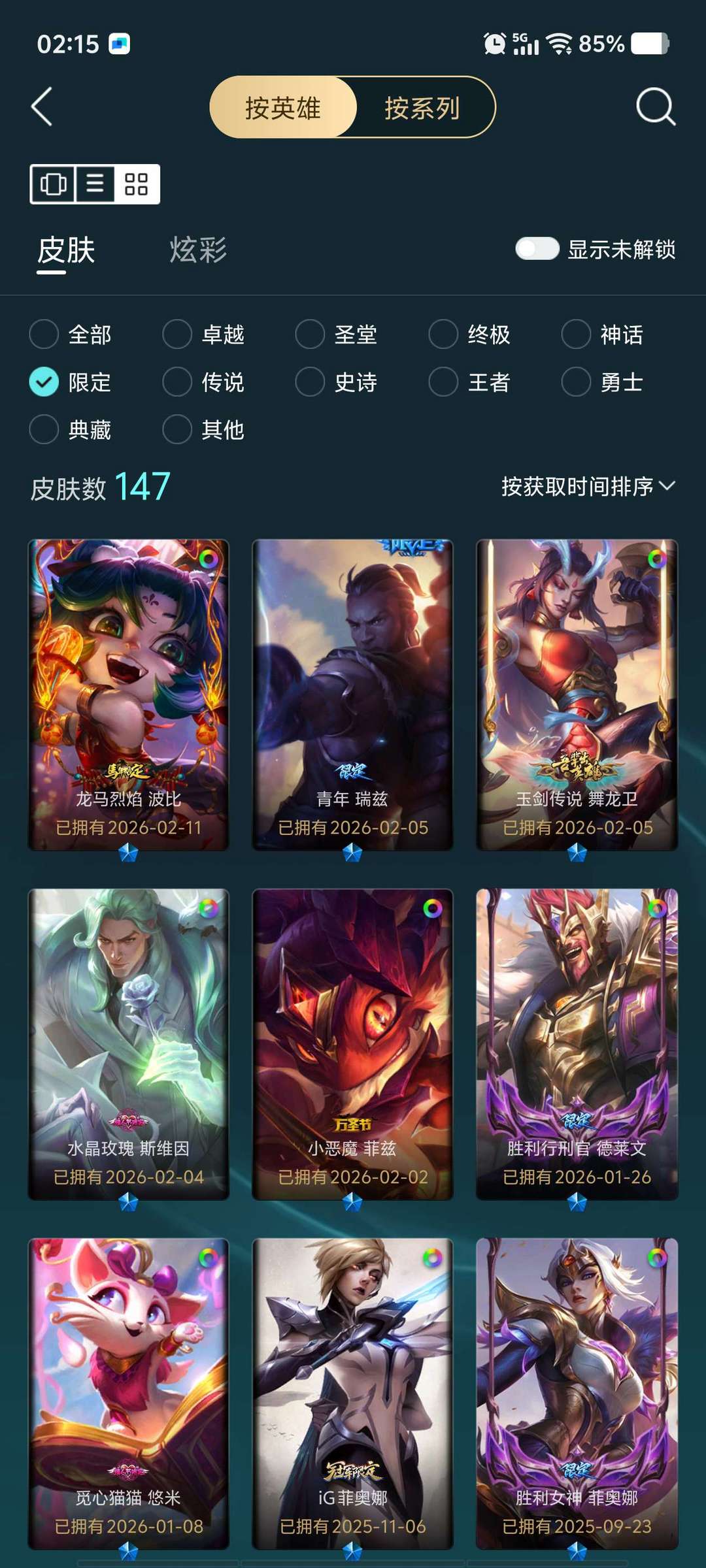
Task: Switch to list view layout
Action: [93, 184]
